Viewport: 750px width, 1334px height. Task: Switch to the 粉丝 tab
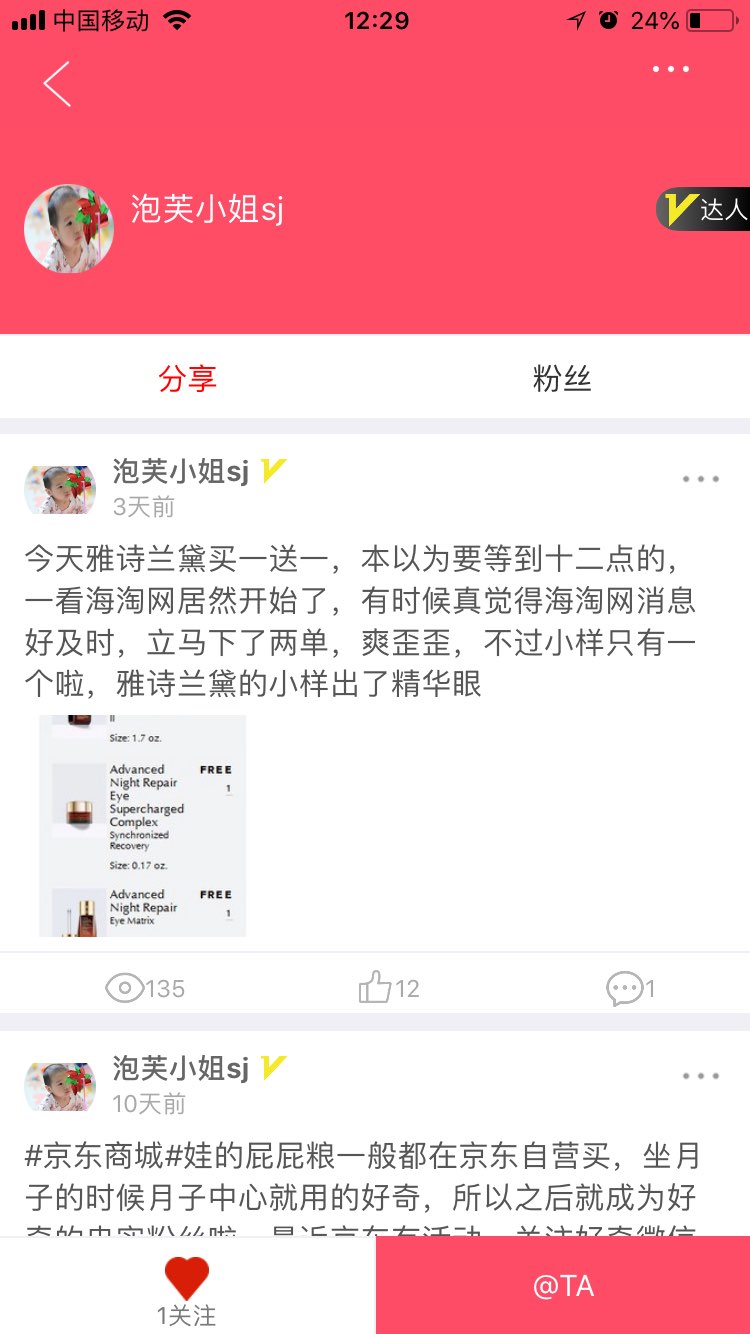[x=562, y=379]
